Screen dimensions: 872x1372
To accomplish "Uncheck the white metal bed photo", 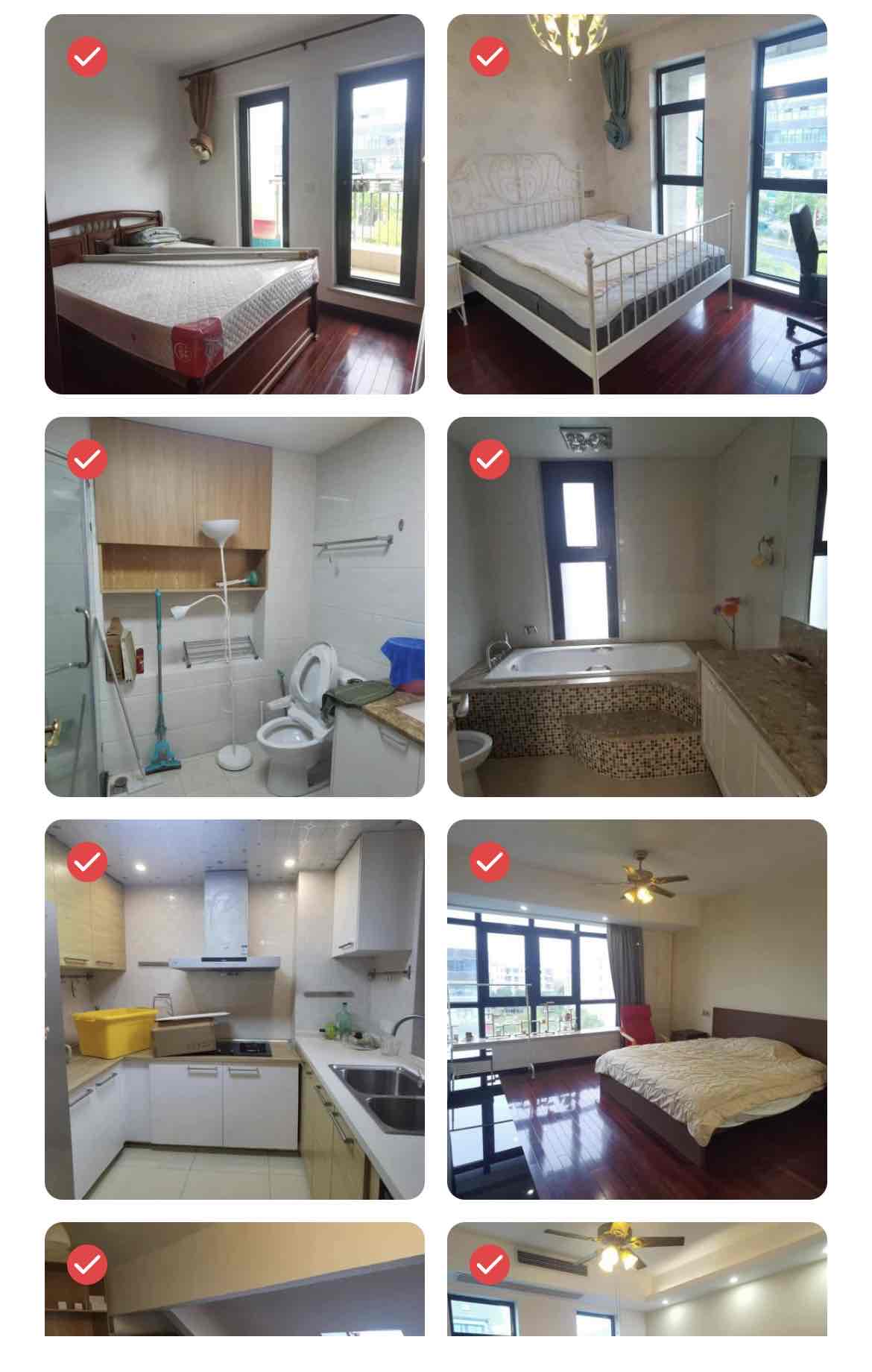I will point(490,57).
